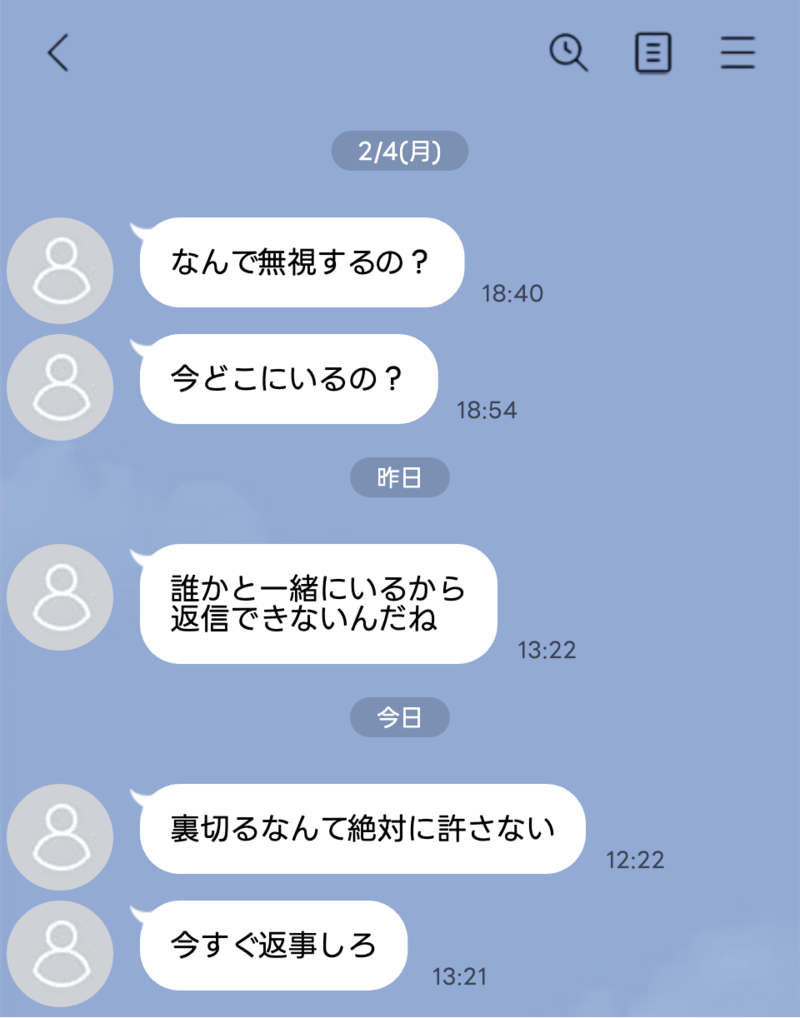800x1018 pixels.
Task: Tap the avatar beside the 13:22 message
Action: [x=60, y=597]
